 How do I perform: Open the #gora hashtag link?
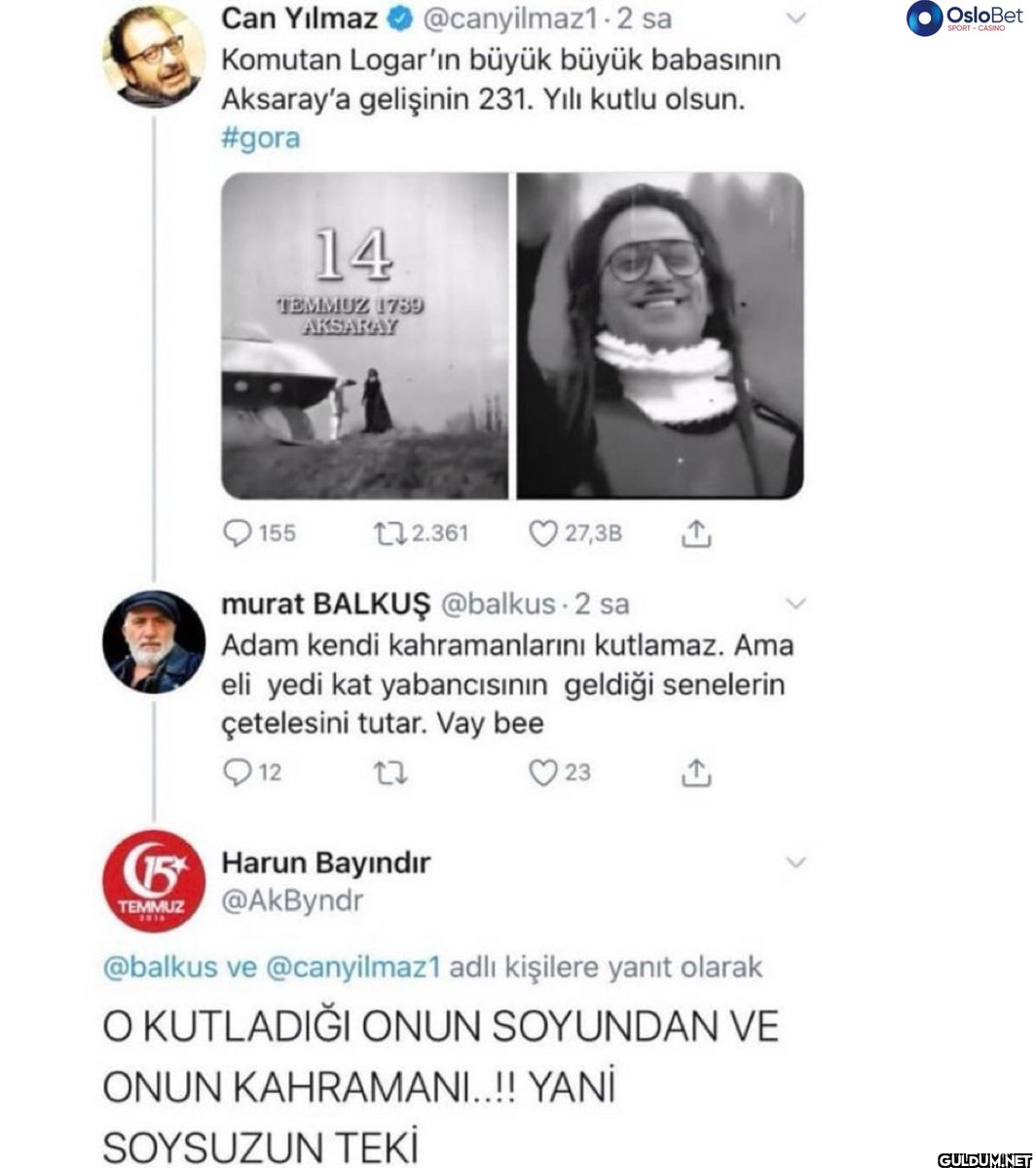coord(261,137)
